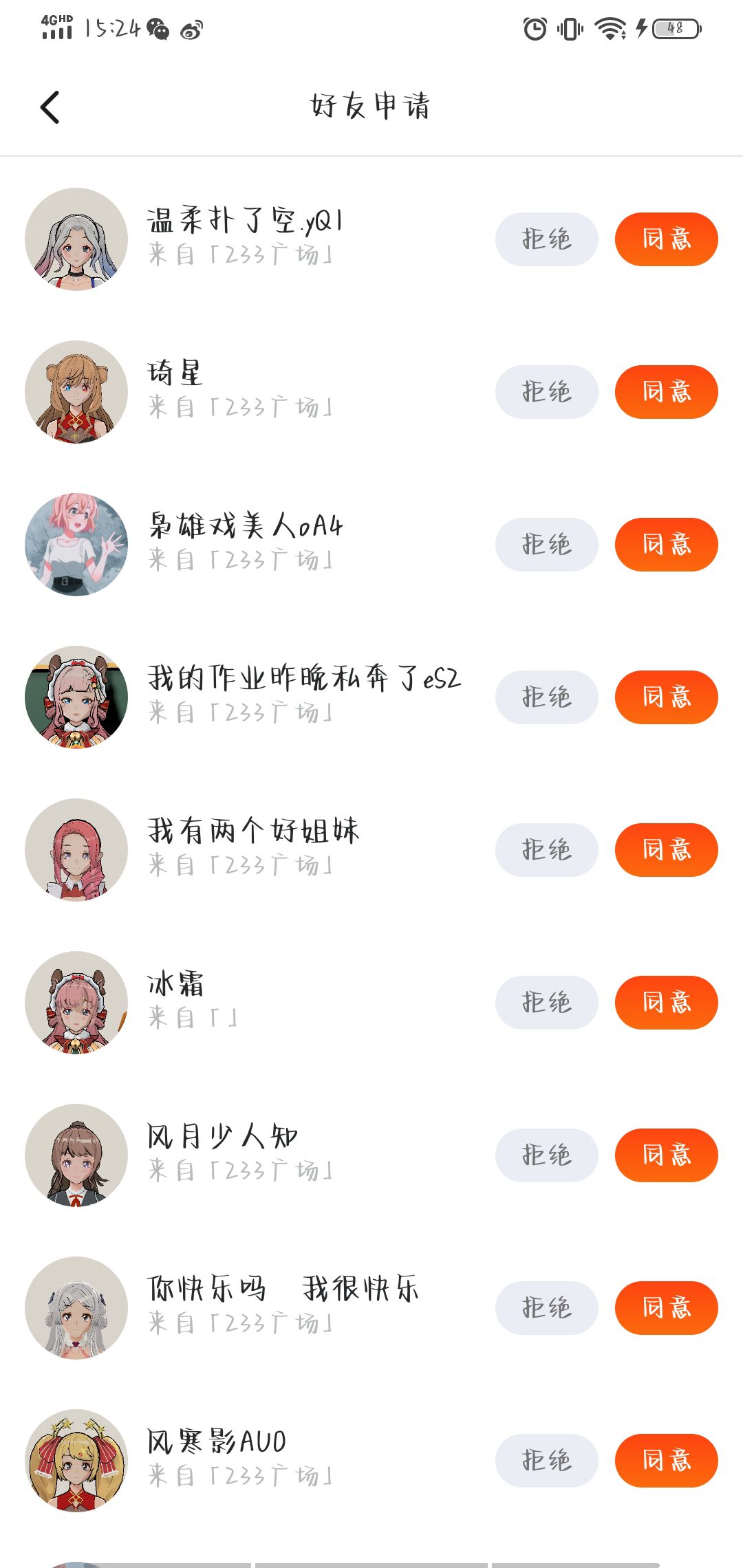Reject friend request from 温柔扑了空.yQ1
The width and height of the screenshot is (743, 1568).
pyautogui.click(x=546, y=239)
